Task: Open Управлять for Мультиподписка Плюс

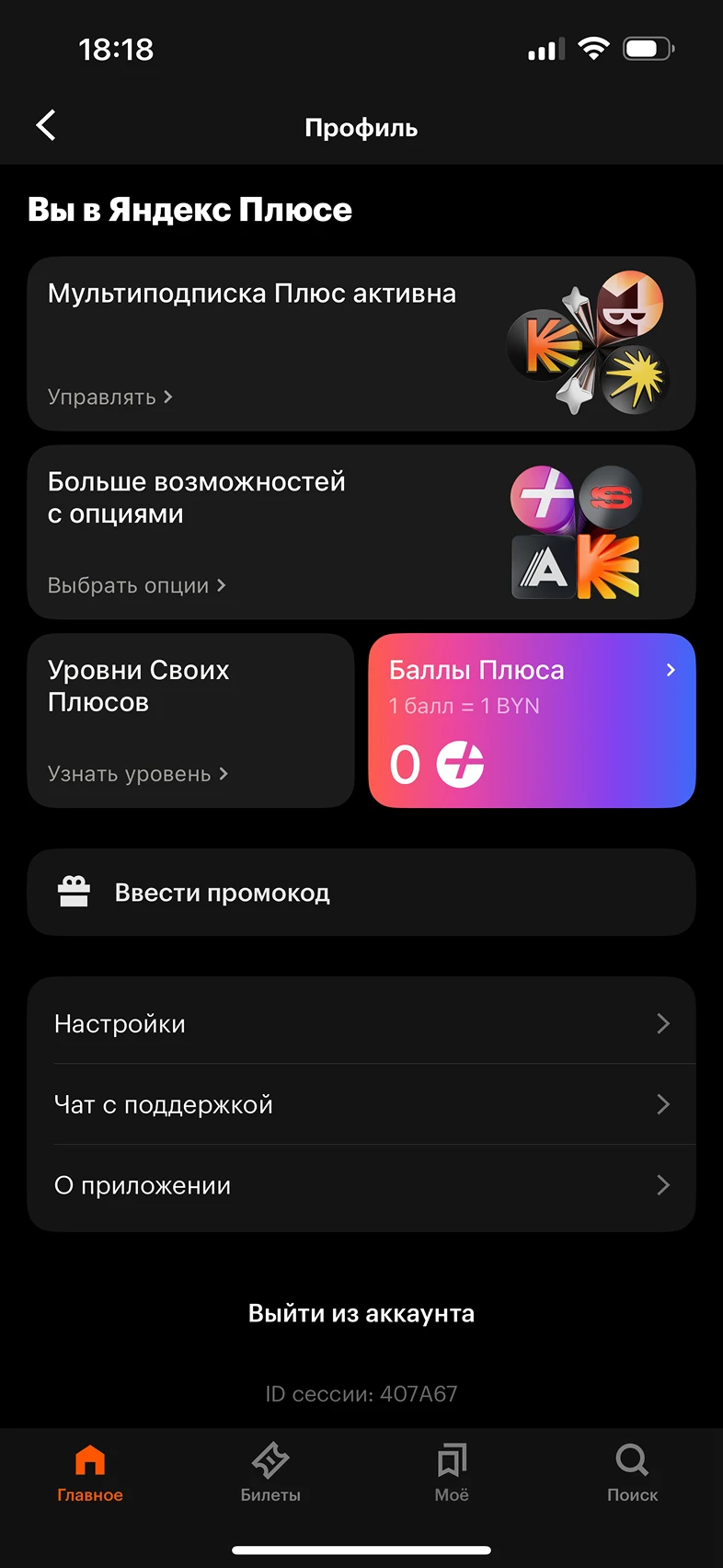Action: point(110,398)
